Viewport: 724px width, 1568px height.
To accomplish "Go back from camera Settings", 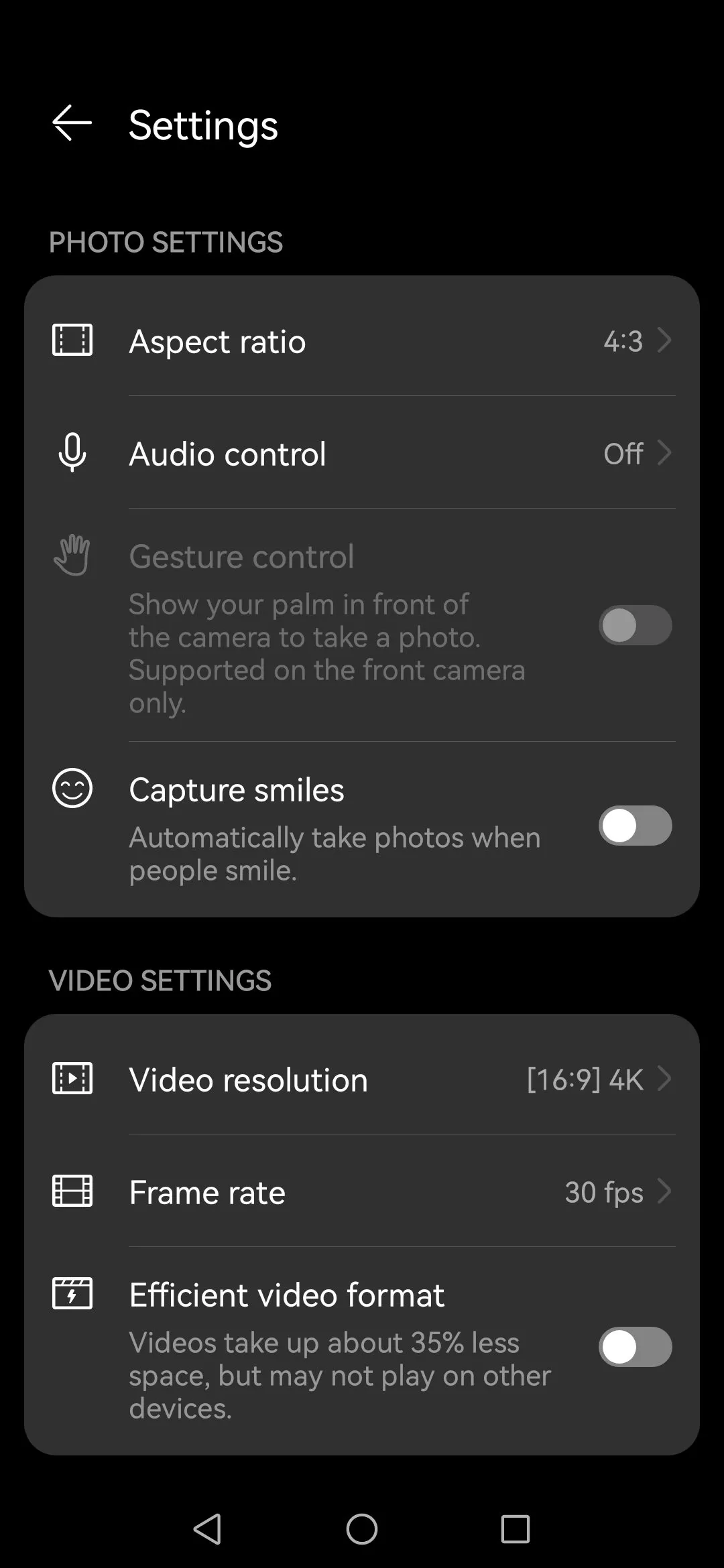I will coord(72,124).
